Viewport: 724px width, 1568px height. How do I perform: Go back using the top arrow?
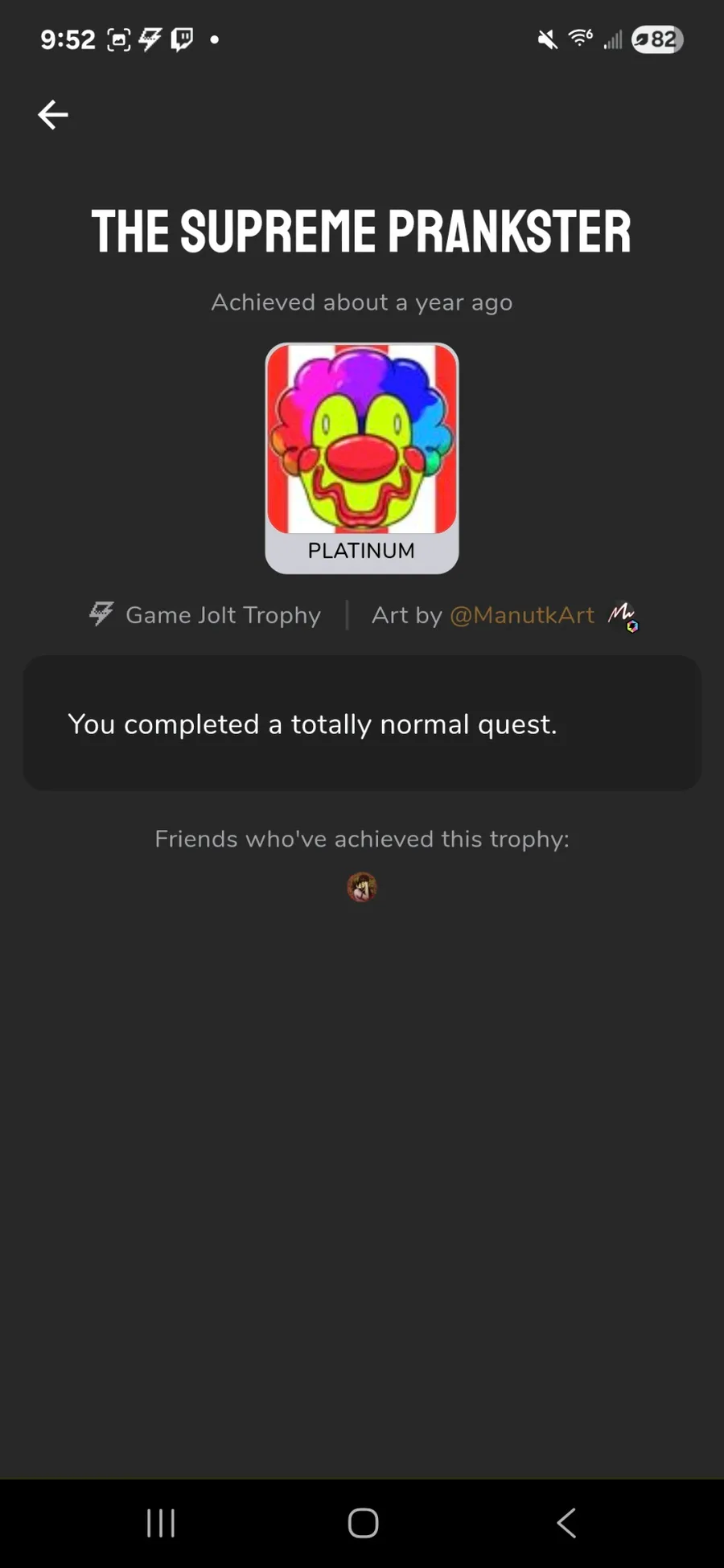[x=53, y=115]
